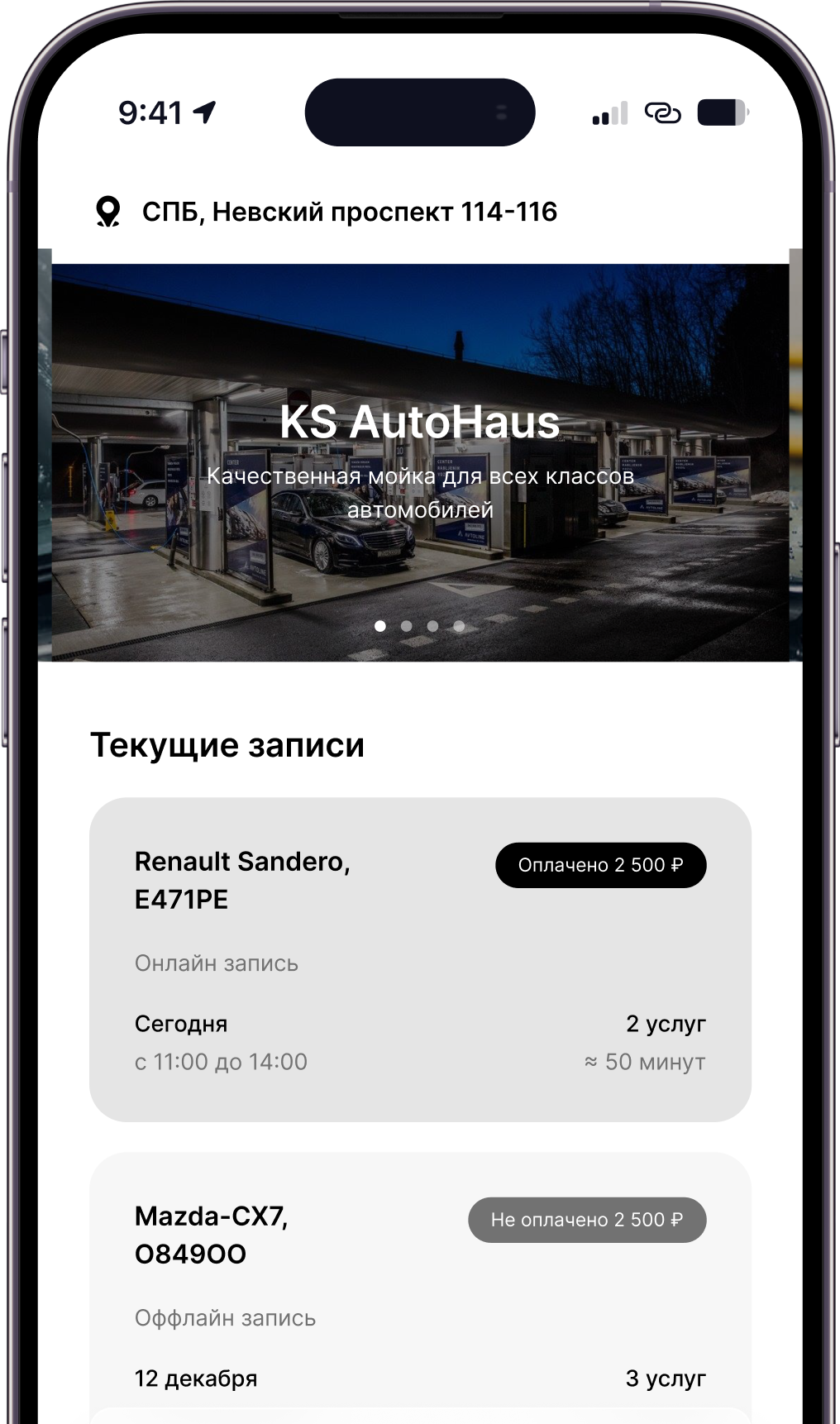Screen dimensions: 840x1424
Task: Open the address СПБ, Невский проспект 114-116
Action: tap(348, 213)
